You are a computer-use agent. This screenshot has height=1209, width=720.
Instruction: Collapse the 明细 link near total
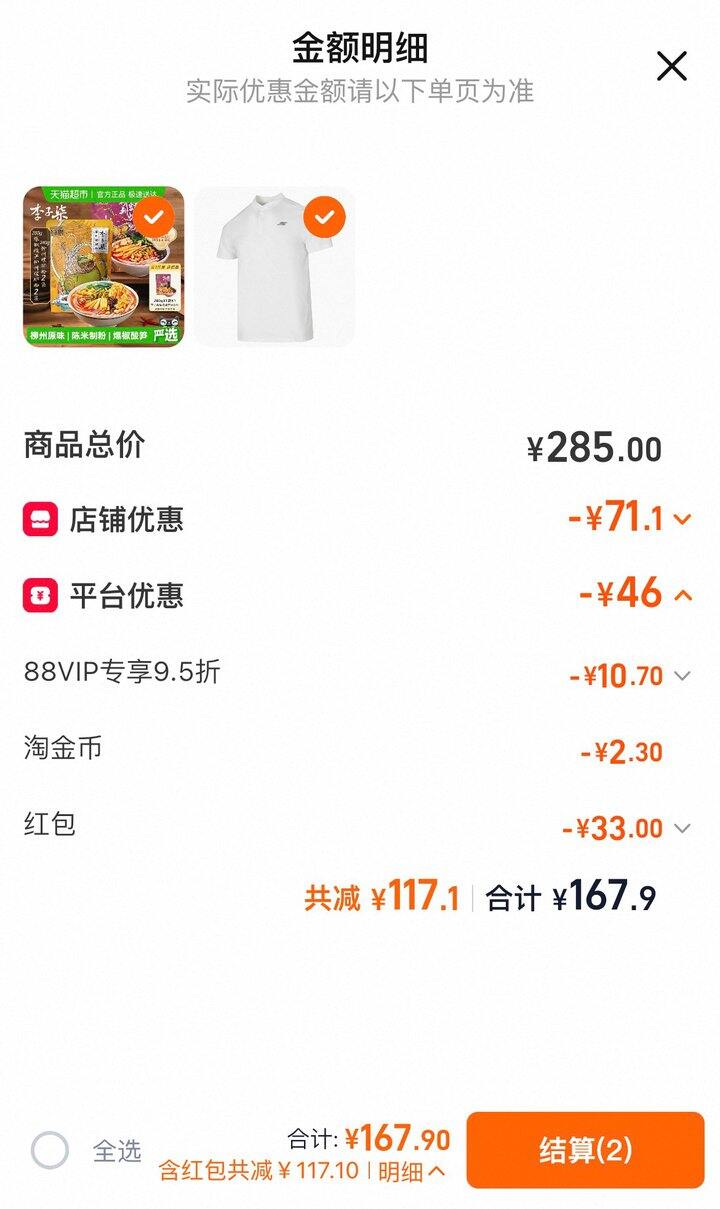[412, 1171]
